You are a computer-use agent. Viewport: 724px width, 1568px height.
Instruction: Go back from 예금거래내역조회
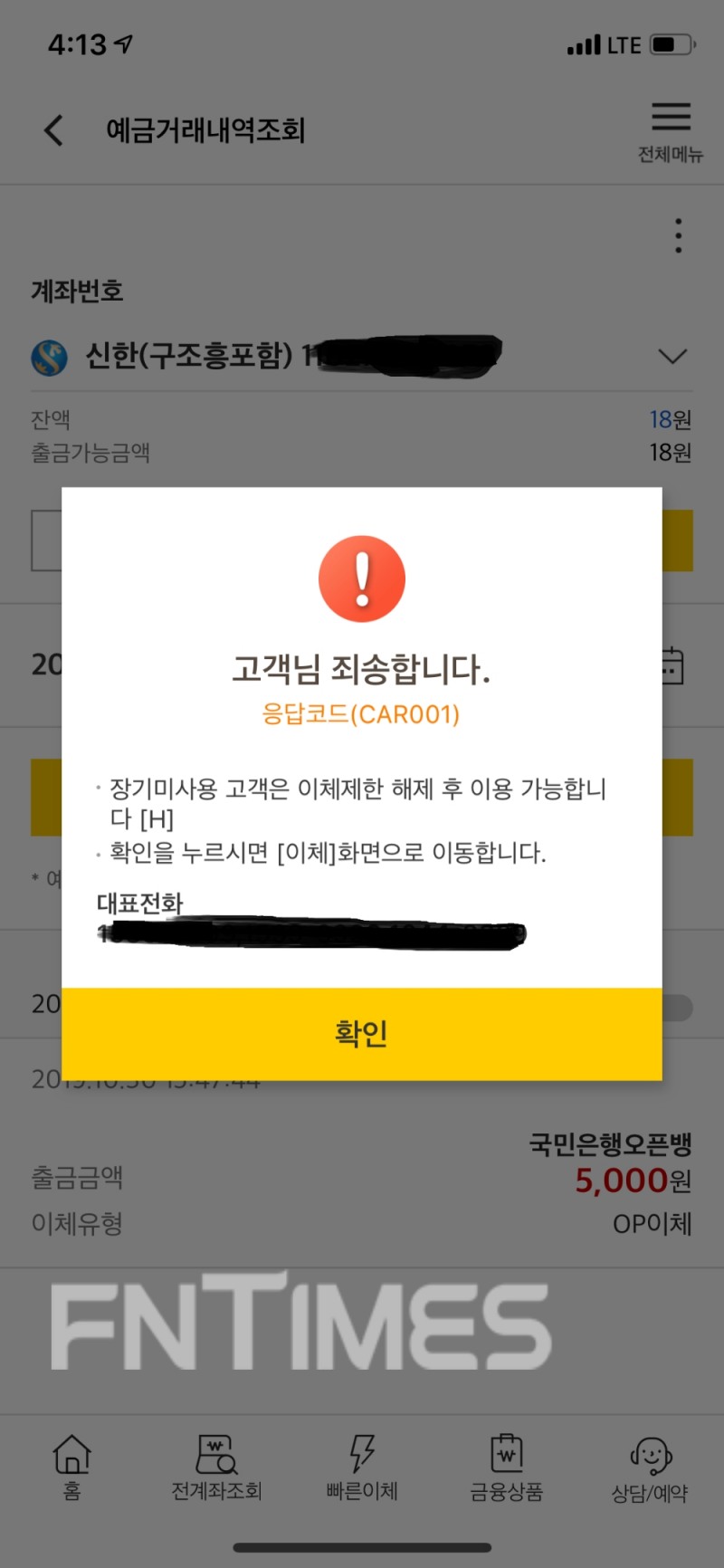point(54,130)
